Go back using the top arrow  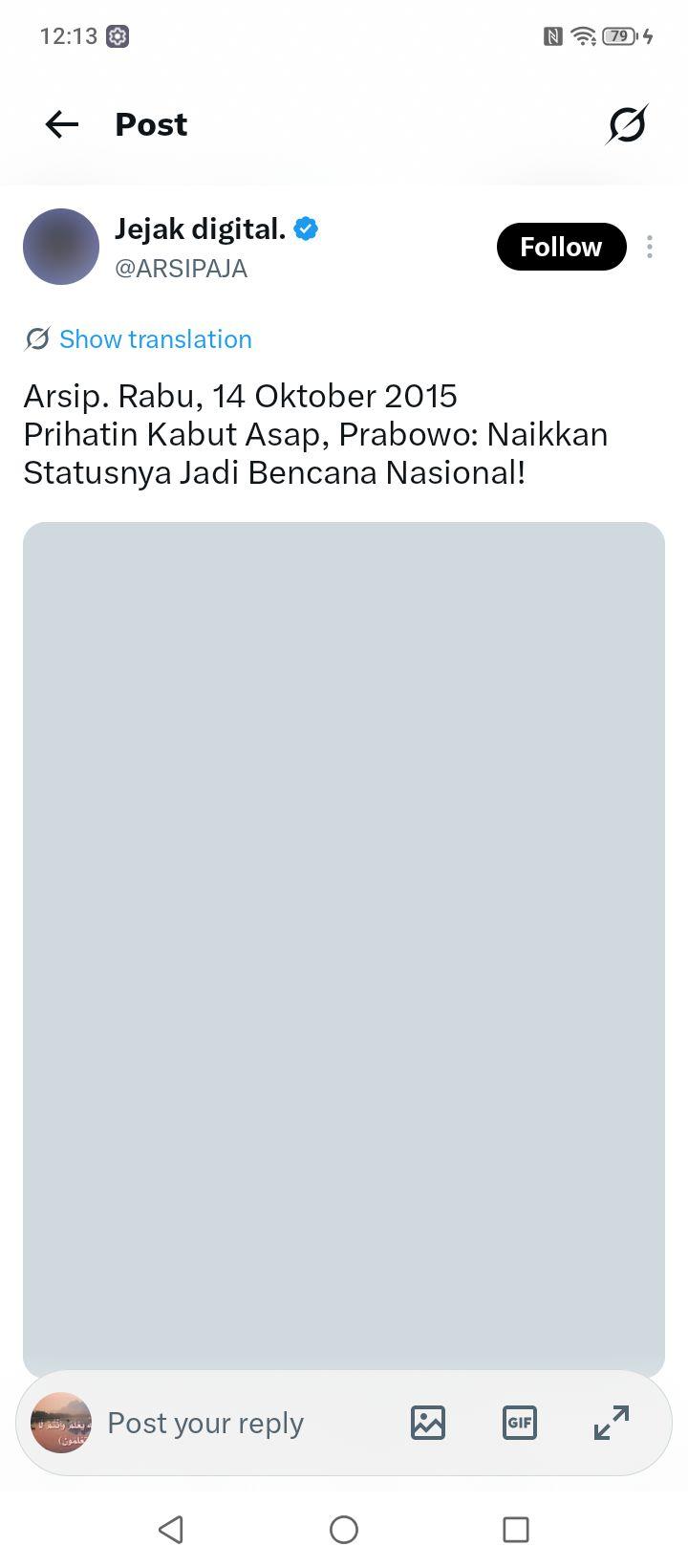tap(62, 124)
